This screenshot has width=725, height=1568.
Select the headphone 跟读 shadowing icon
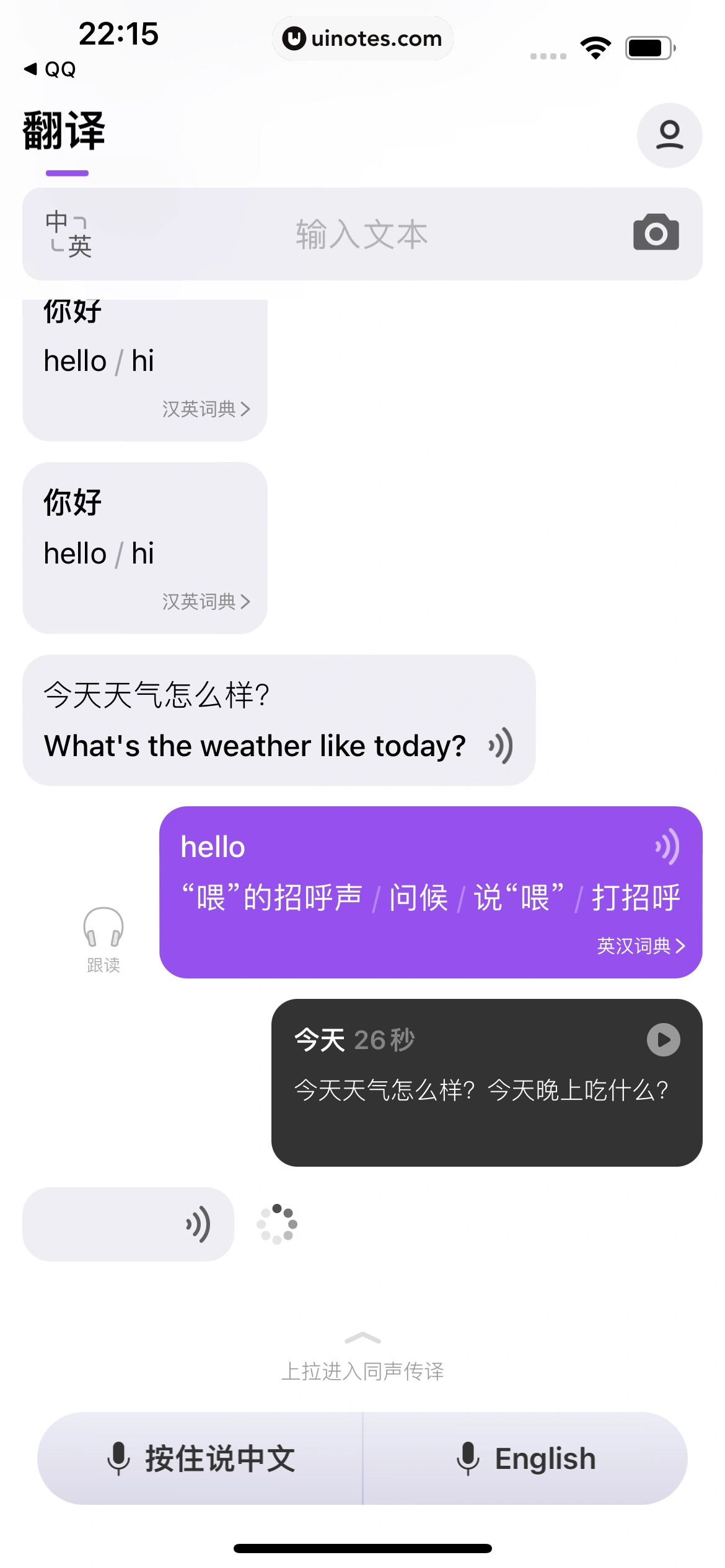[103, 936]
